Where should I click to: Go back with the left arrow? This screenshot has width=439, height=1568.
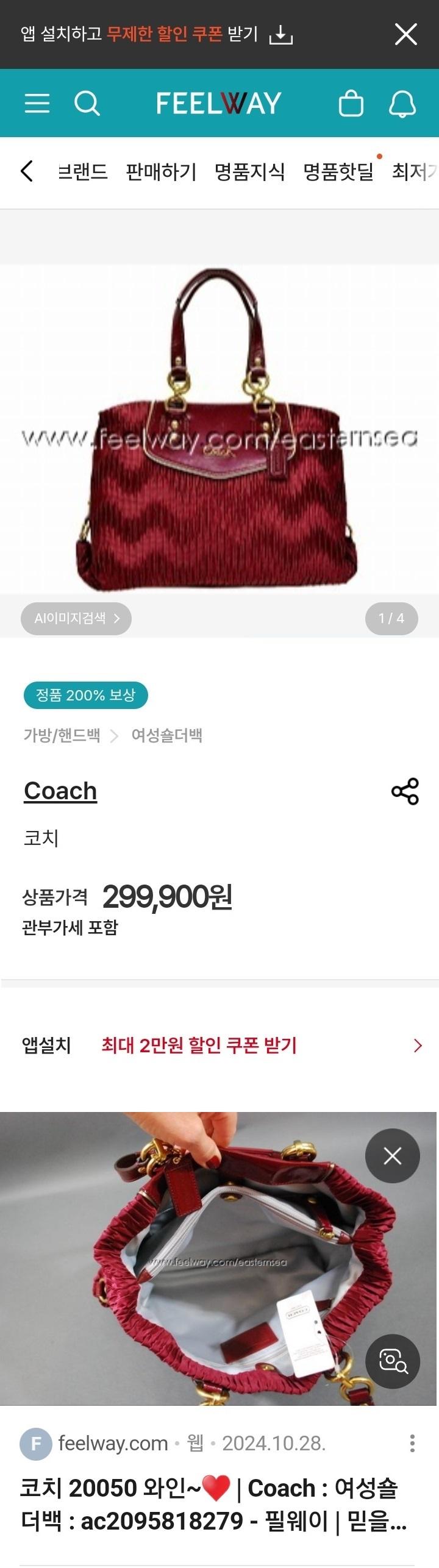pyautogui.click(x=26, y=171)
